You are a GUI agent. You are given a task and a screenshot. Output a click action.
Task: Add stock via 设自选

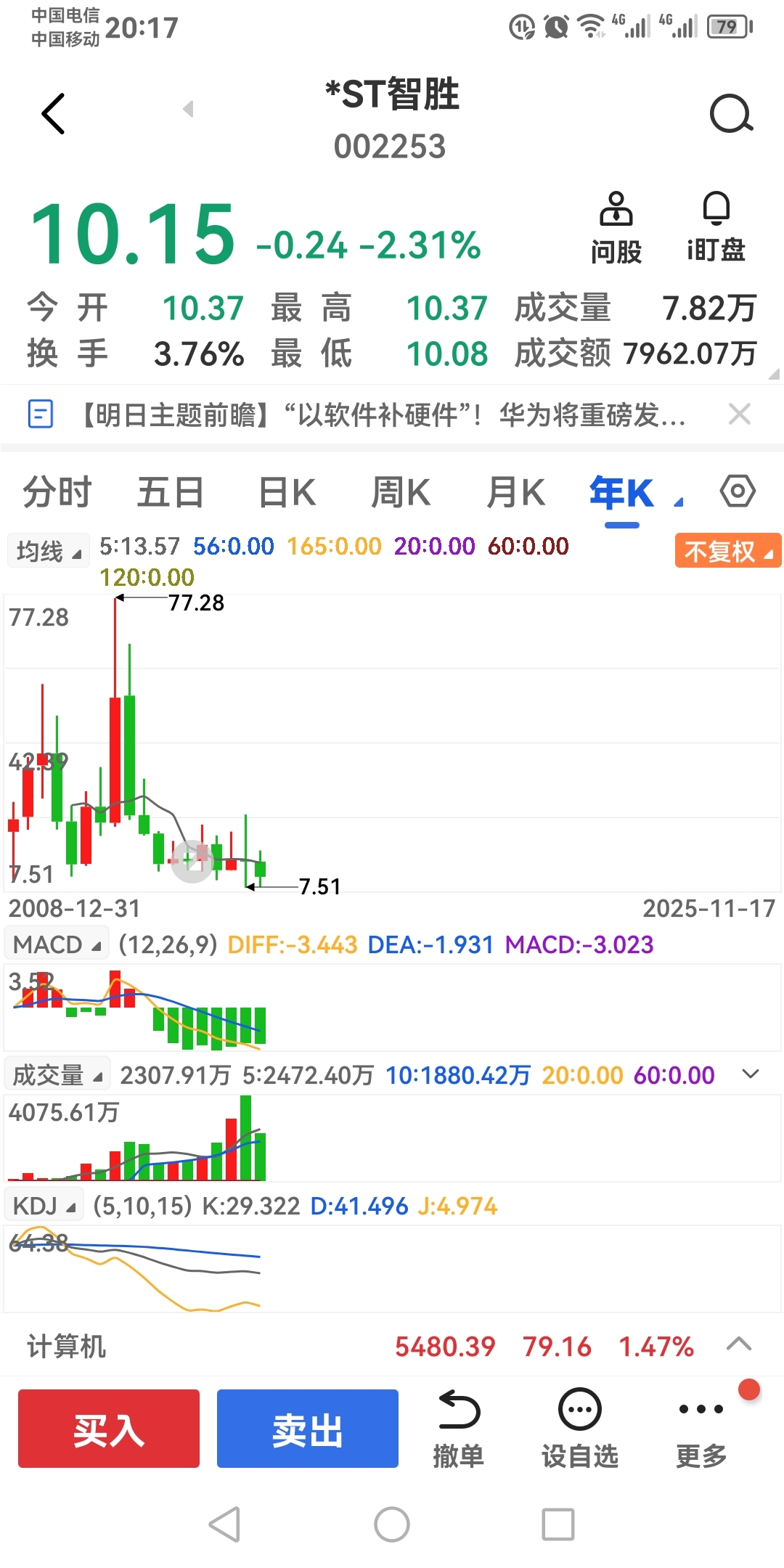[579, 1429]
